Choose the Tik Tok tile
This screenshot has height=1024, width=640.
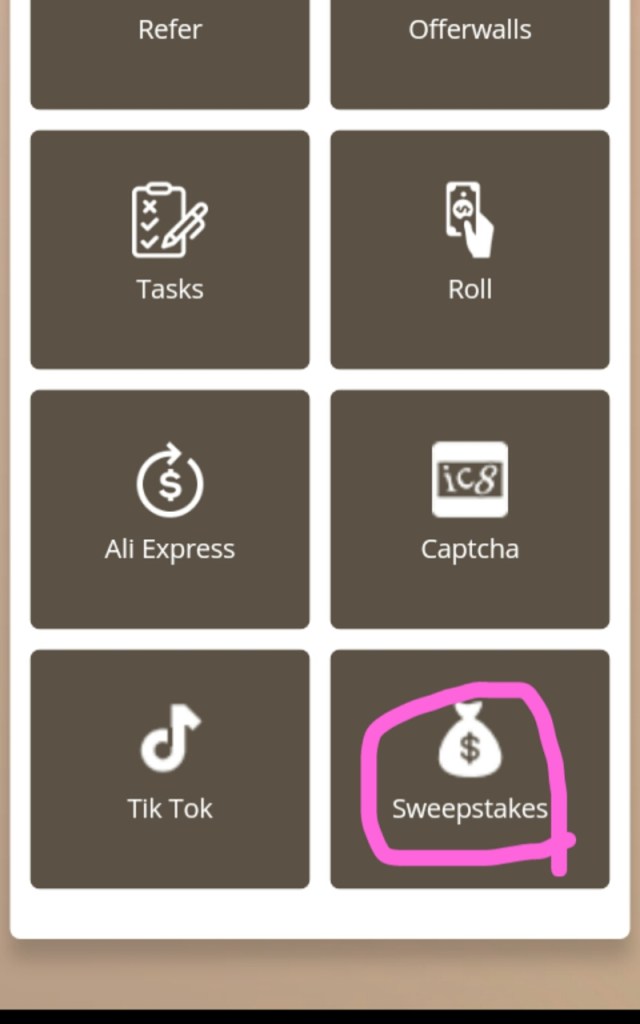170,769
